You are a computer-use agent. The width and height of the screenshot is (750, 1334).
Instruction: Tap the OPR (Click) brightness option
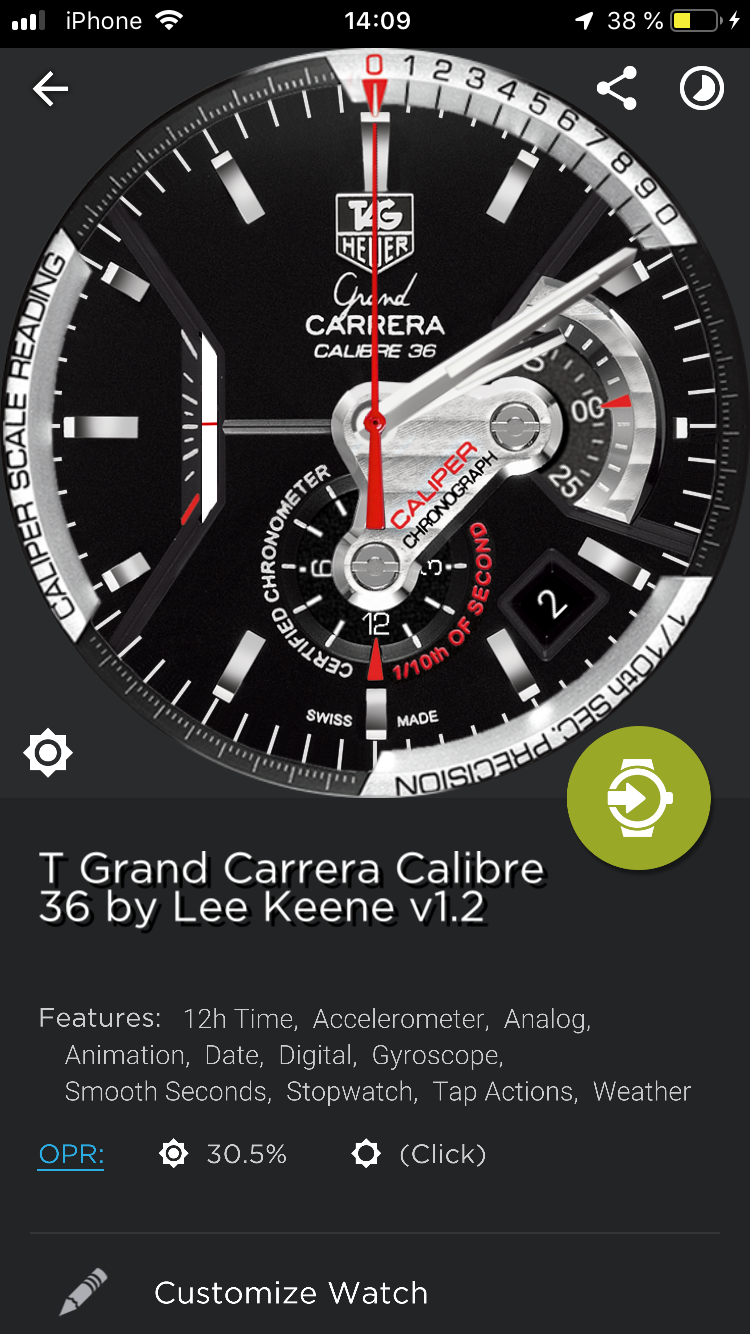(x=419, y=1155)
